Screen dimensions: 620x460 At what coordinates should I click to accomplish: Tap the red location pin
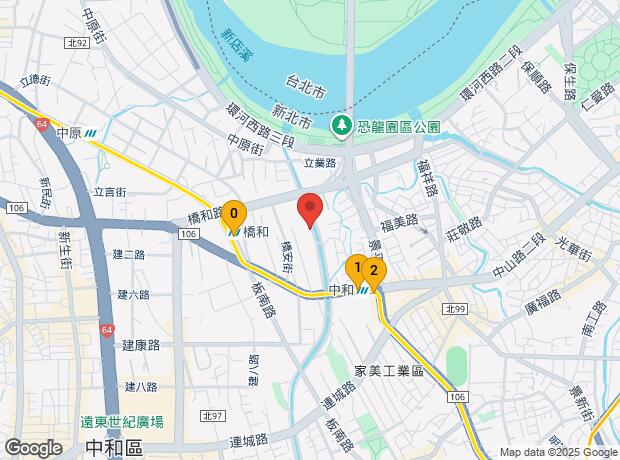310,210
